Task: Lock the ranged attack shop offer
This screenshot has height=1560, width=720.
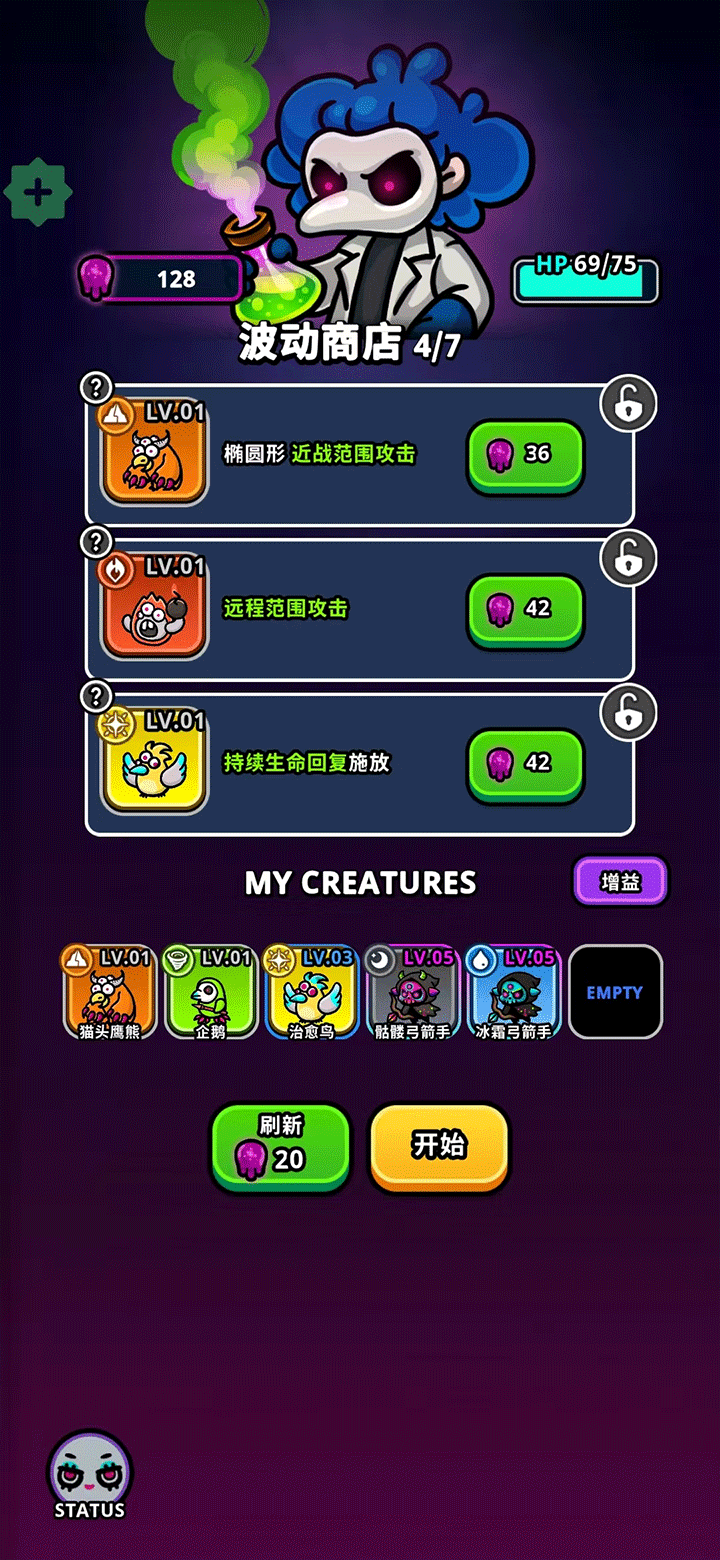Action: (x=628, y=558)
